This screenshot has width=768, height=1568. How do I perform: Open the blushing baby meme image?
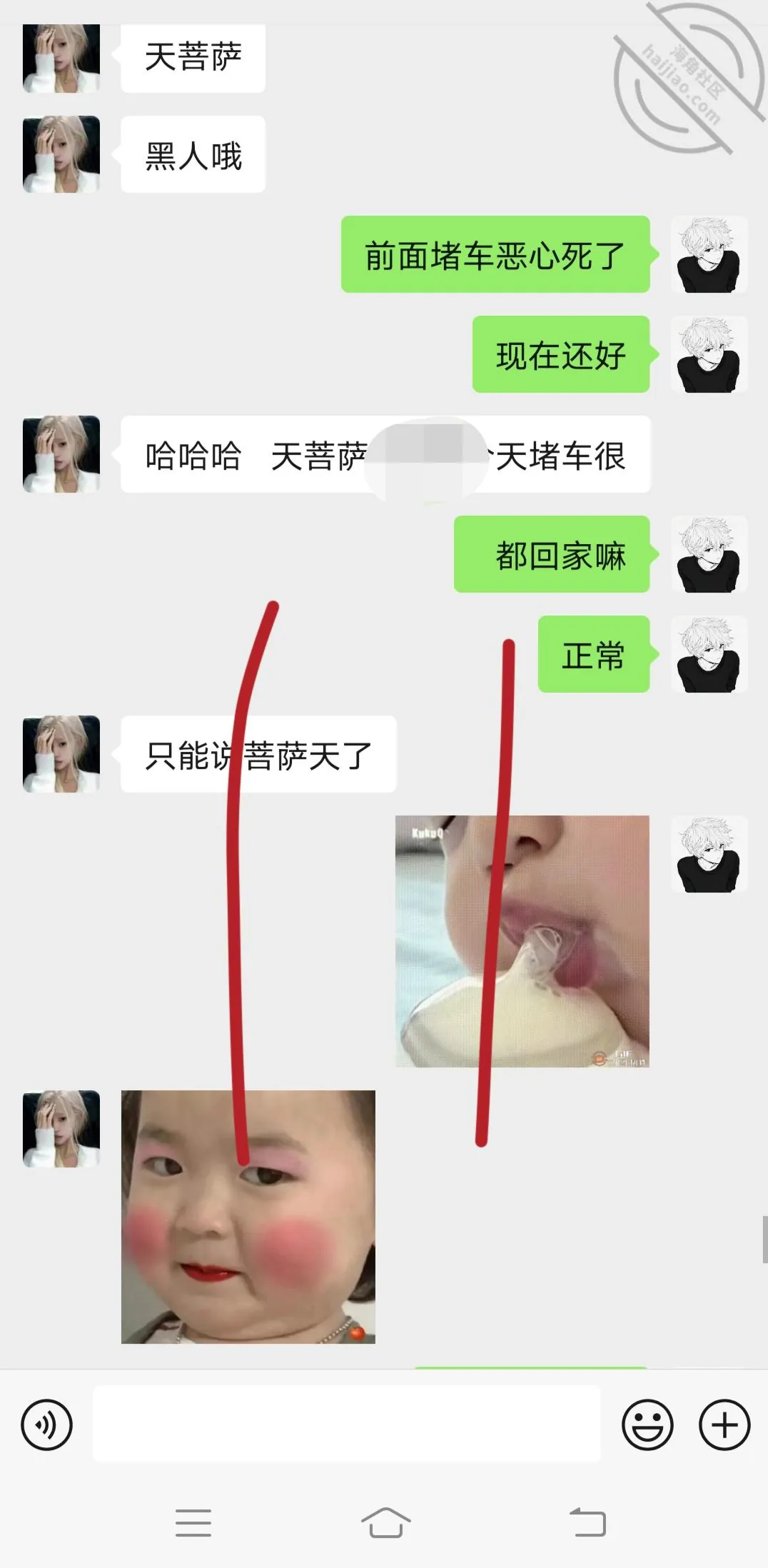[x=248, y=1217]
